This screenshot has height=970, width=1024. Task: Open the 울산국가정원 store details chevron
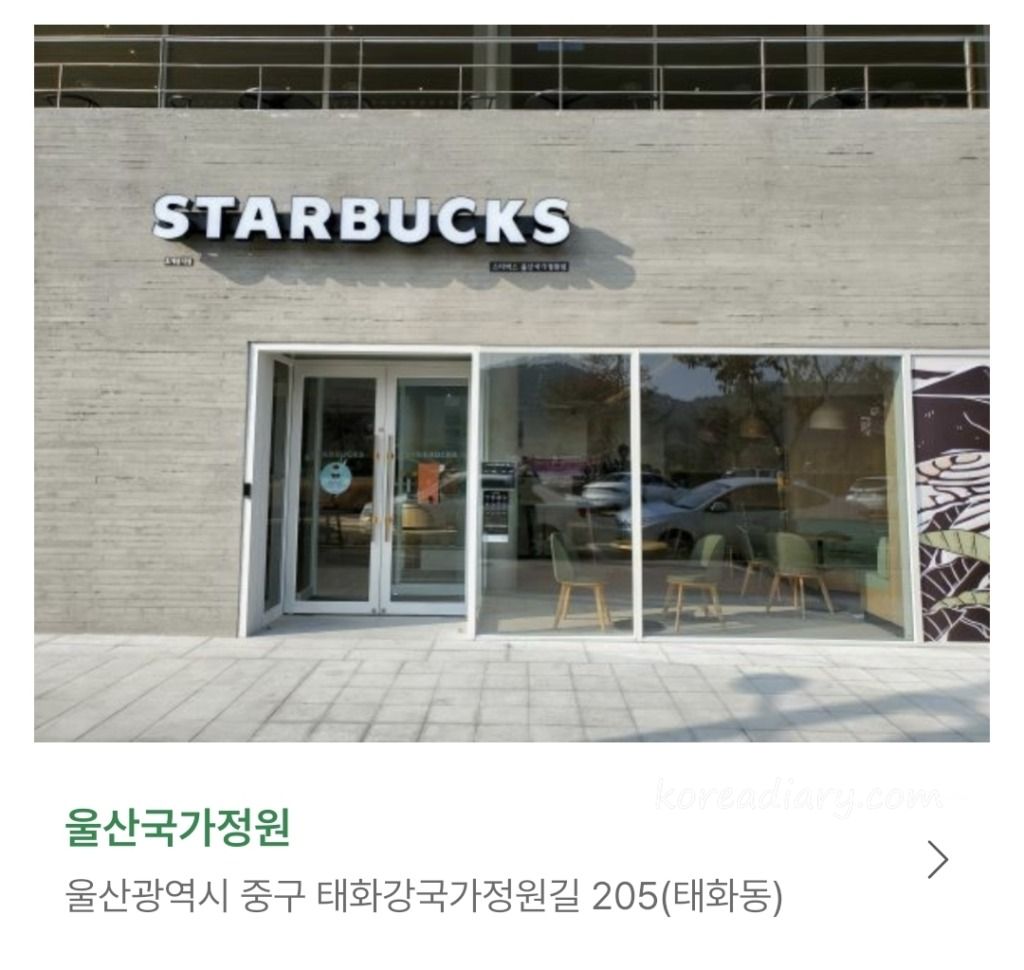tap(937, 859)
